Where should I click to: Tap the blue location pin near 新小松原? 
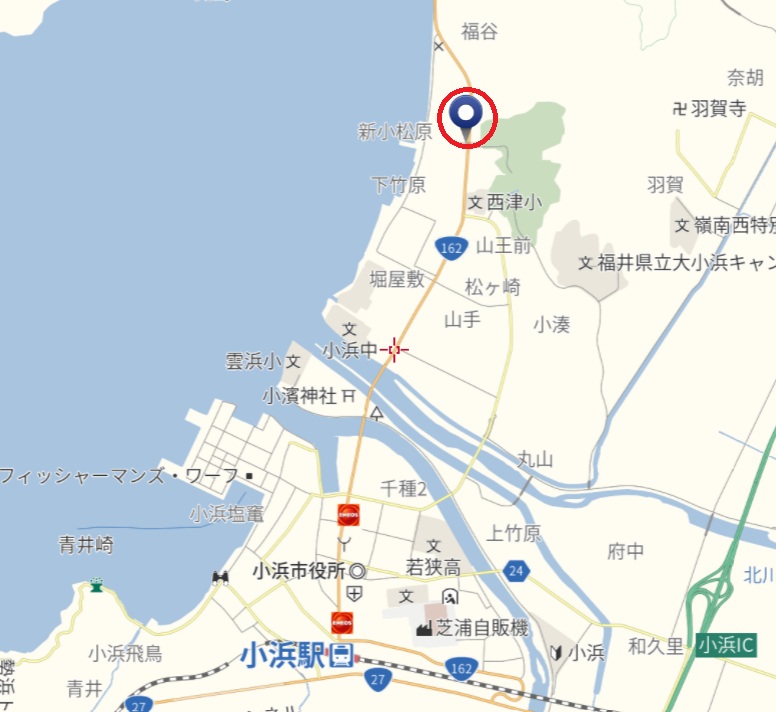pyautogui.click(x=466, y=114)
